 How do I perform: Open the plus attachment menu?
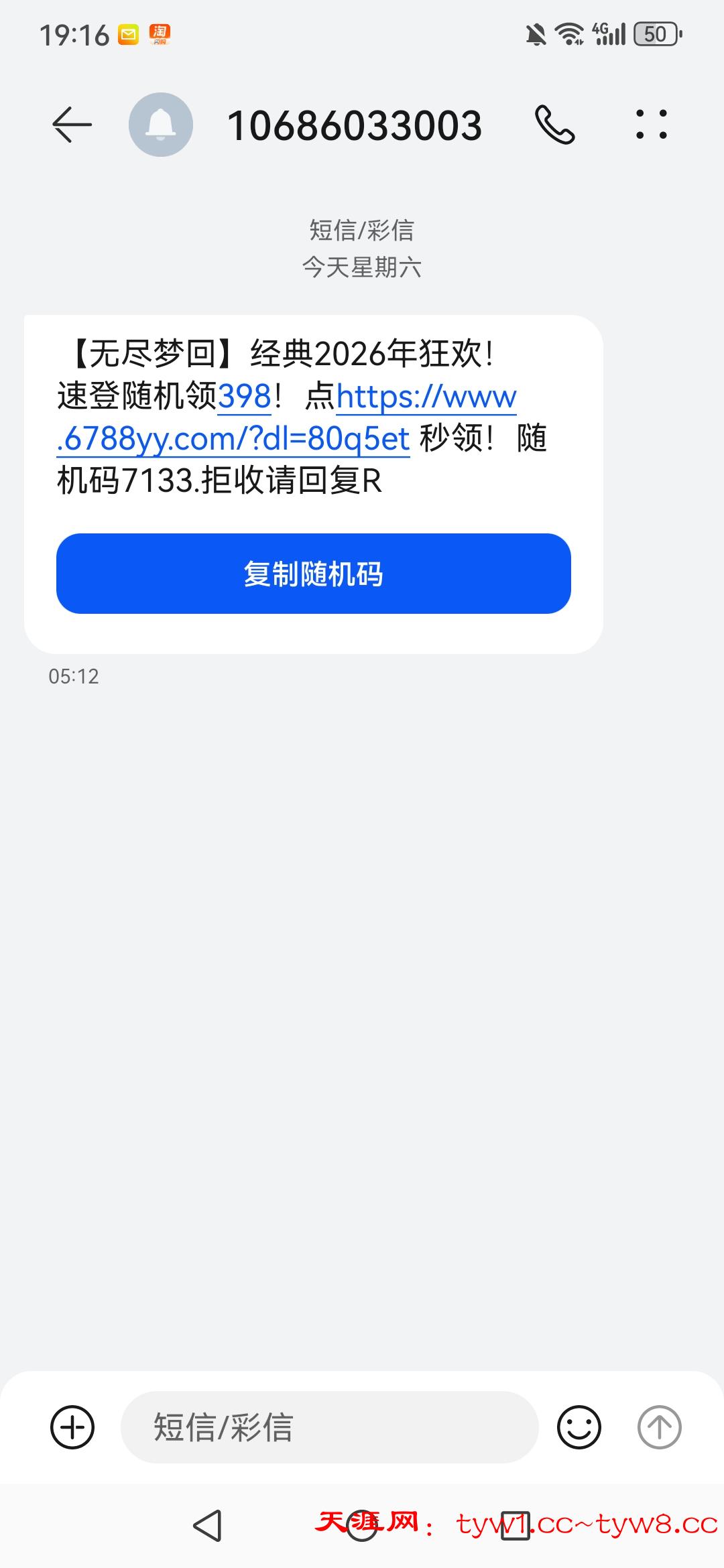tap(72, 1427)
